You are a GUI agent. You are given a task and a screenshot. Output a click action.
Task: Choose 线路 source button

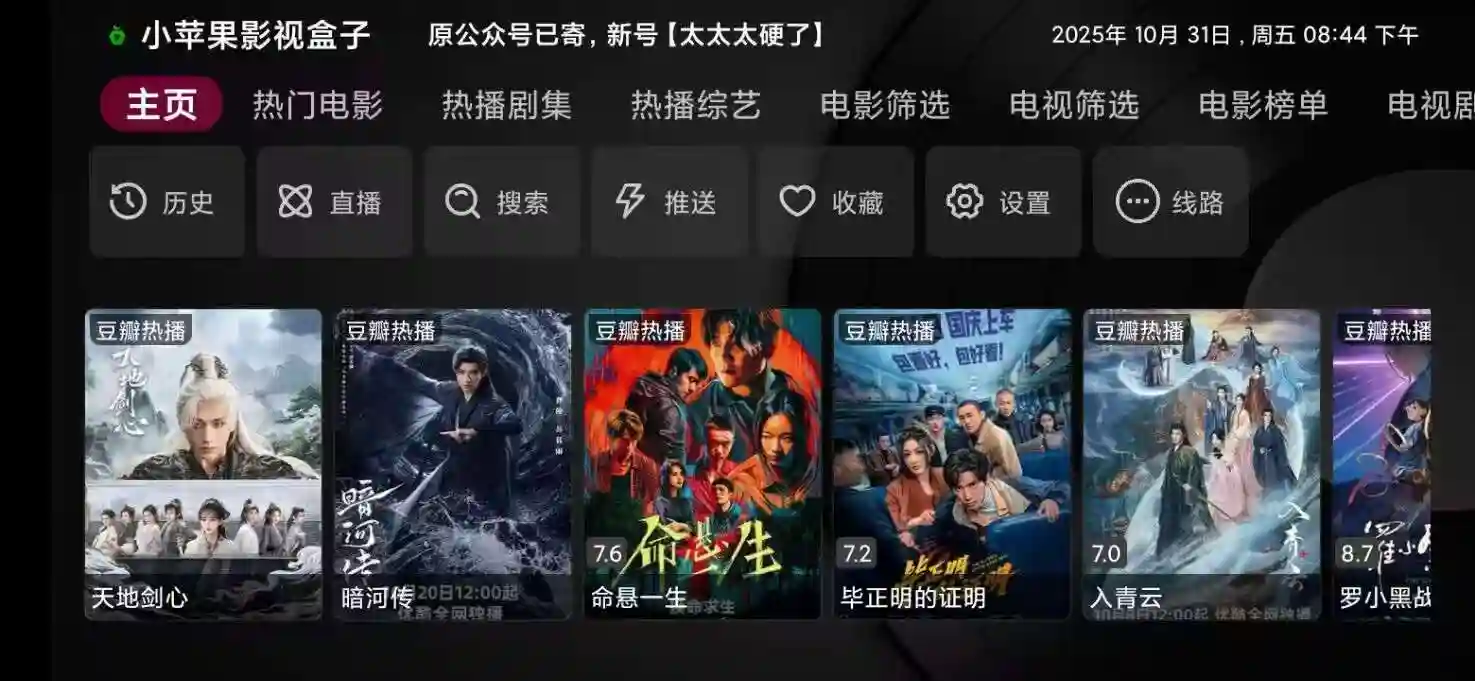(1170, 202)
